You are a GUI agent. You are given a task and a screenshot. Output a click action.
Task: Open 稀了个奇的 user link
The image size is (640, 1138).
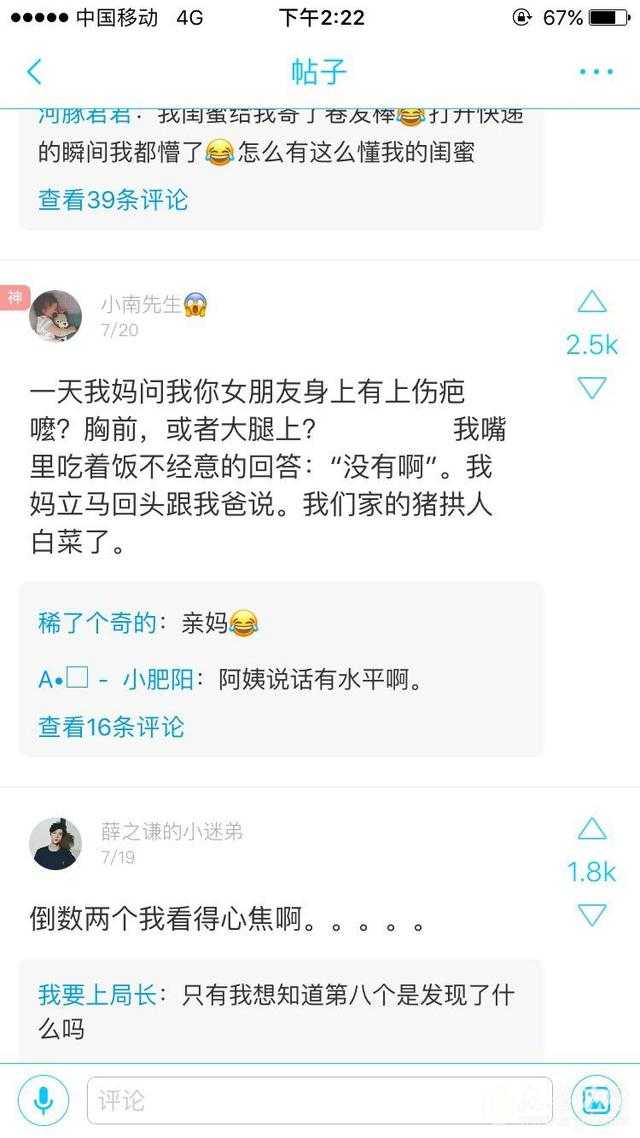pos(97,623)
